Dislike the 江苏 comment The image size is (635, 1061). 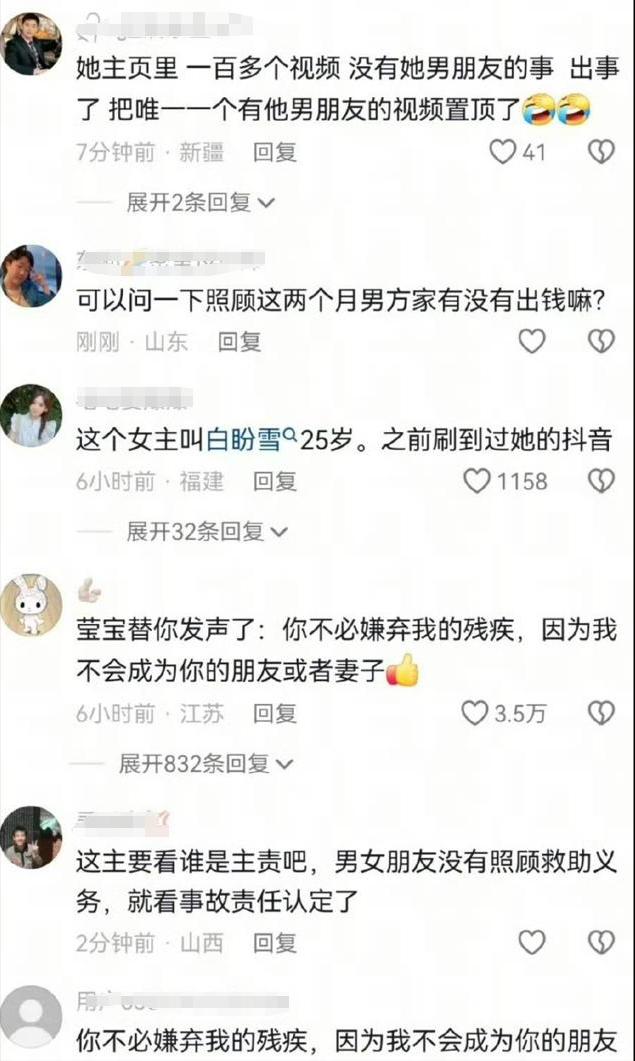[599, 713]
